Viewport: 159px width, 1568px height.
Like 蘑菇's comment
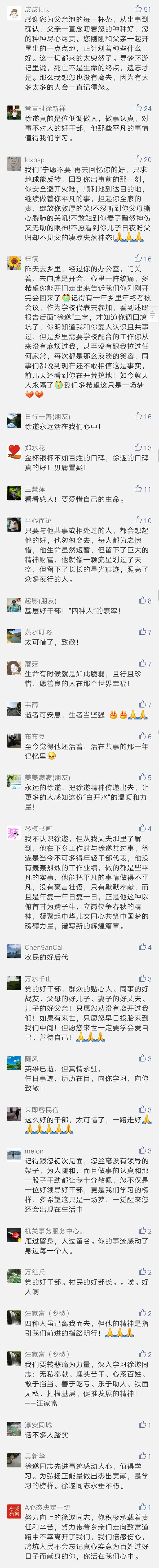[x=141, y=664]
